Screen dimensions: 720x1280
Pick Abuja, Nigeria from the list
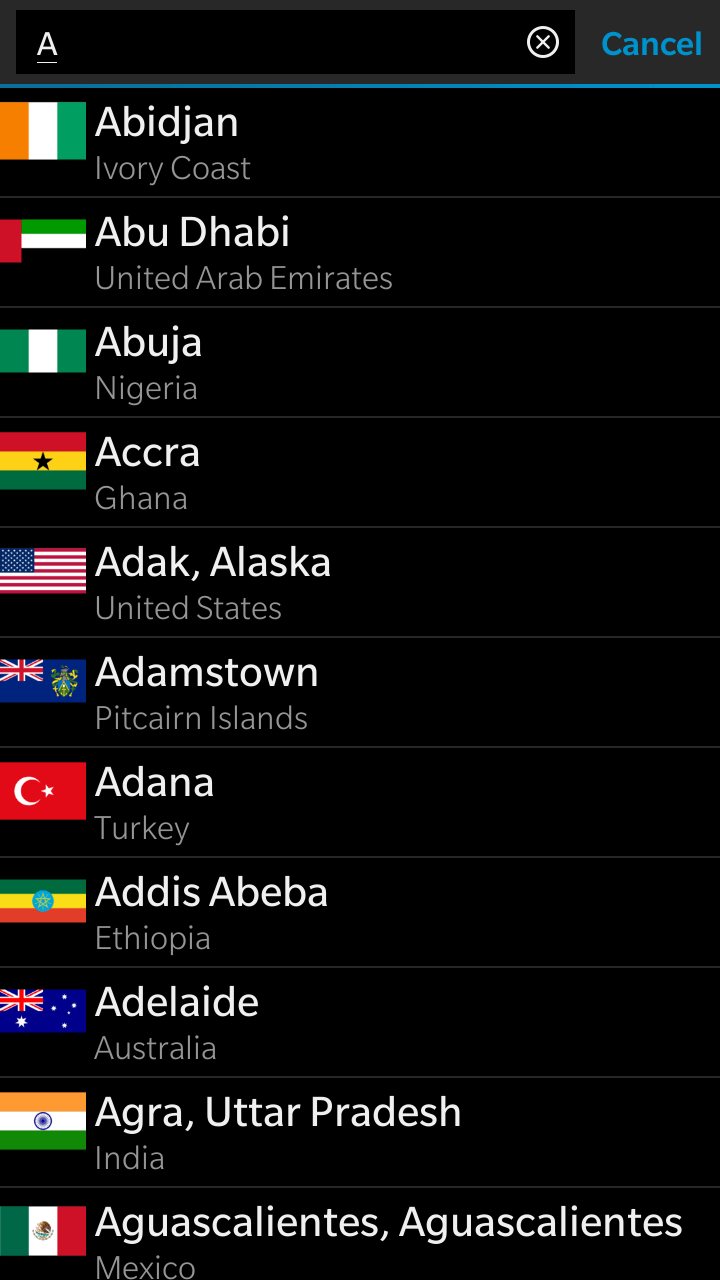pyautogui.click(x=360, y=362)
